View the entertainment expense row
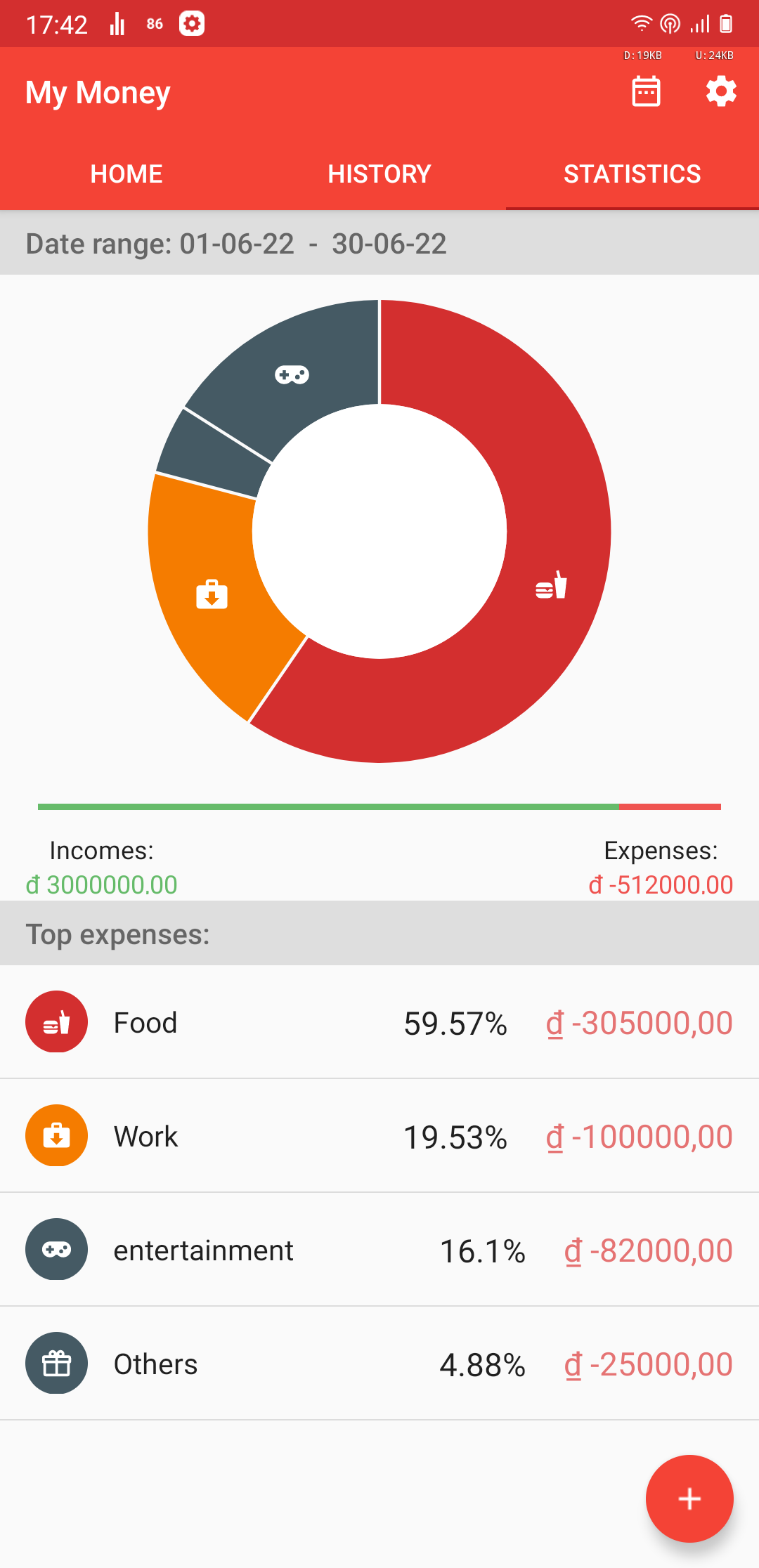The height and width of the screenshot is (1568, 759). point(379,1250)
